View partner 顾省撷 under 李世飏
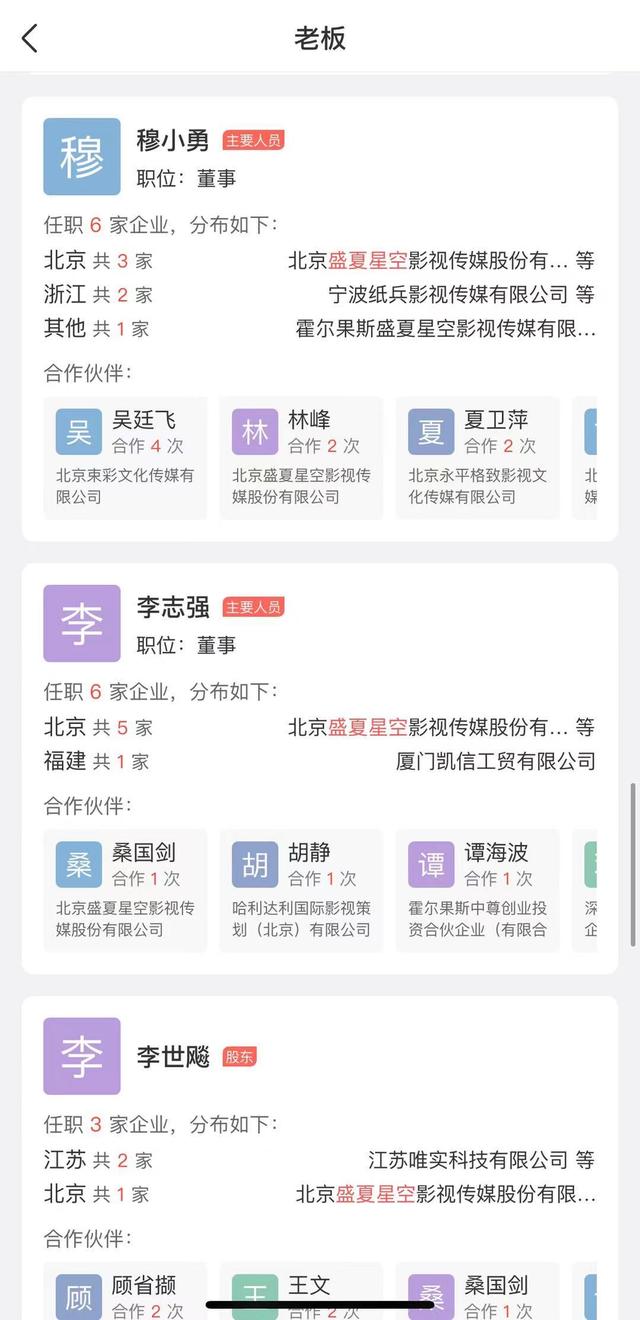The height and width of the screenshot is (1320, 640). coord(125,1290)
